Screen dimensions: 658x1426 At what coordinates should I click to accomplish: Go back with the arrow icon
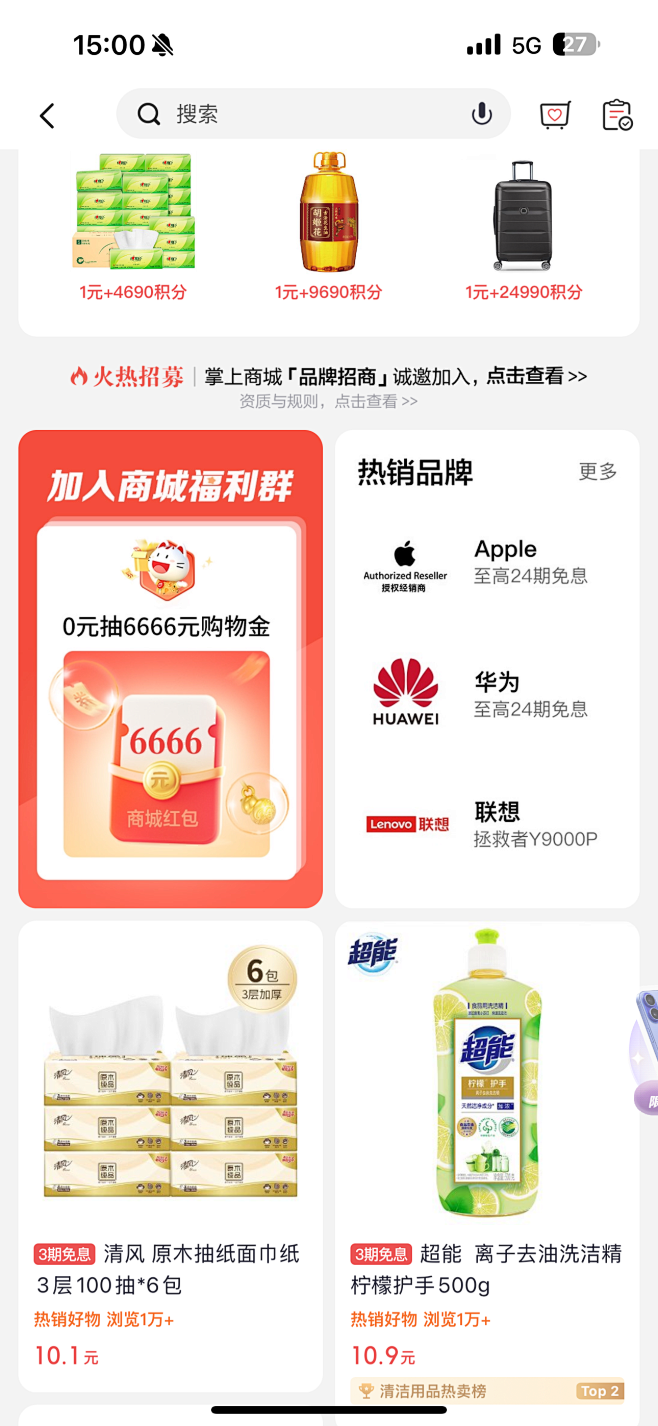pyautogui.click(x=47, y=116)
